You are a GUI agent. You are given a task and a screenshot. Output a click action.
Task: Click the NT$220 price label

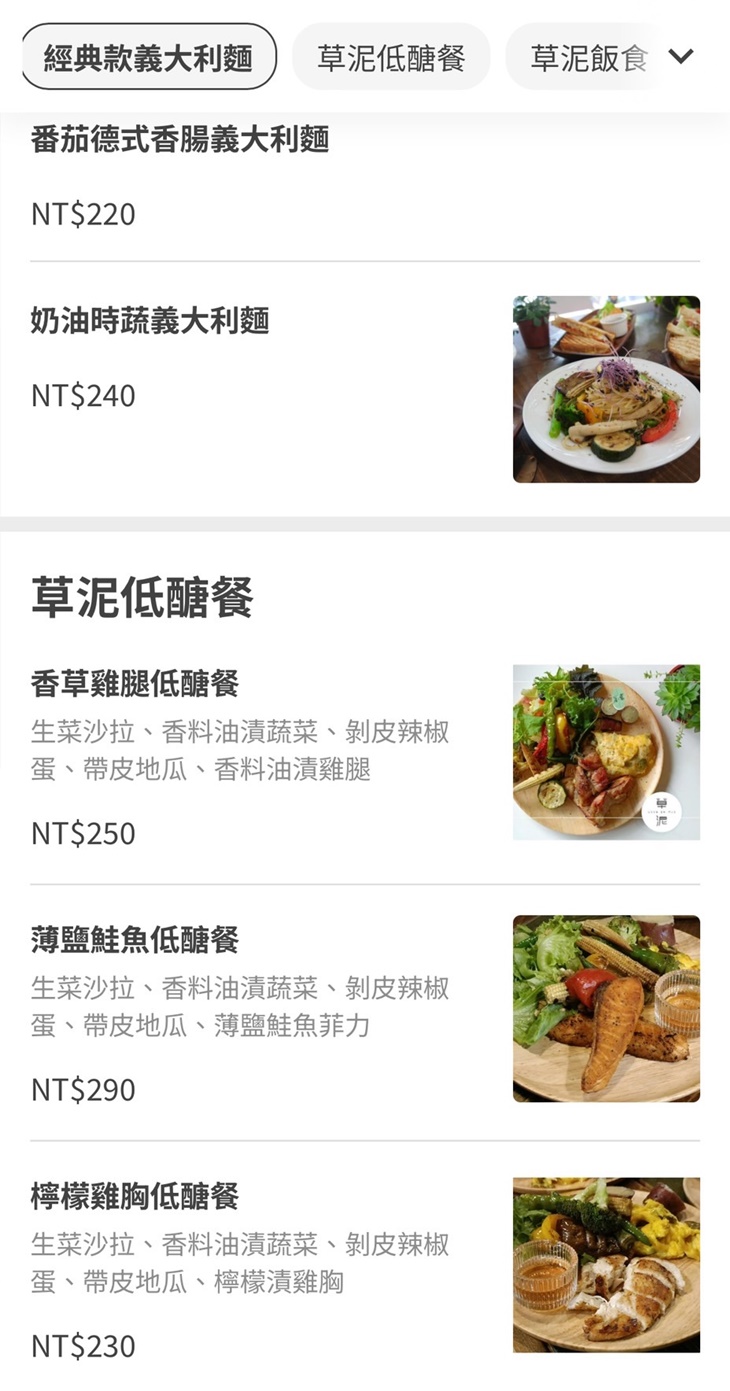(x=82, y=213)
